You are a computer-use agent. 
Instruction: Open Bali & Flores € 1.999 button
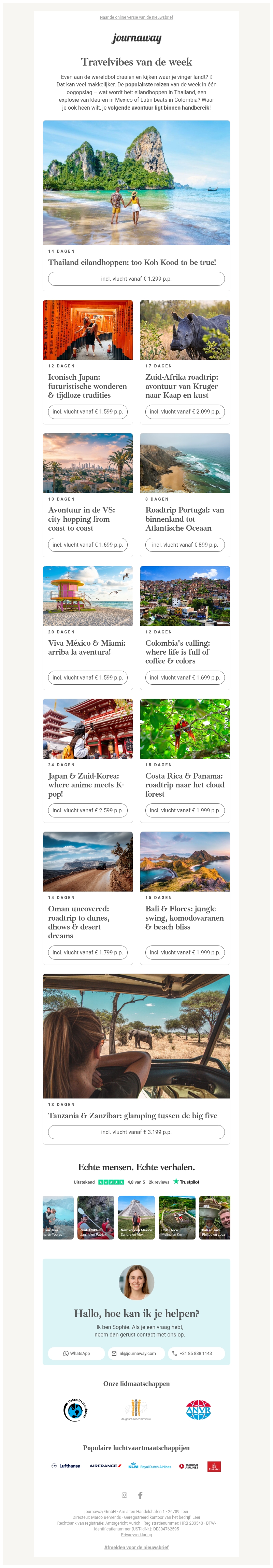pyautogui.click(x=185, y=952)
